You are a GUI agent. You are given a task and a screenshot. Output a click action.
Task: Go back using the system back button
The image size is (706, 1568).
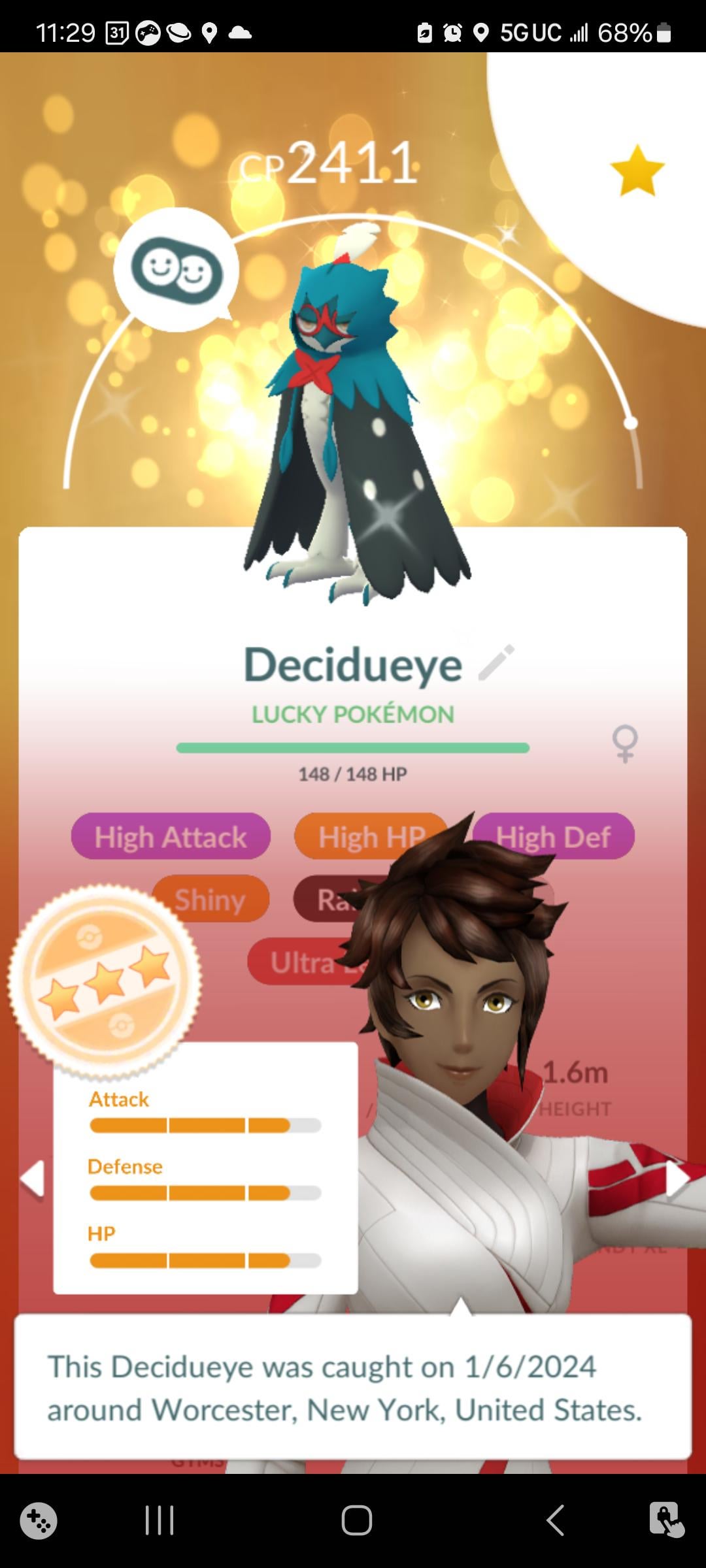[555, 1520]
